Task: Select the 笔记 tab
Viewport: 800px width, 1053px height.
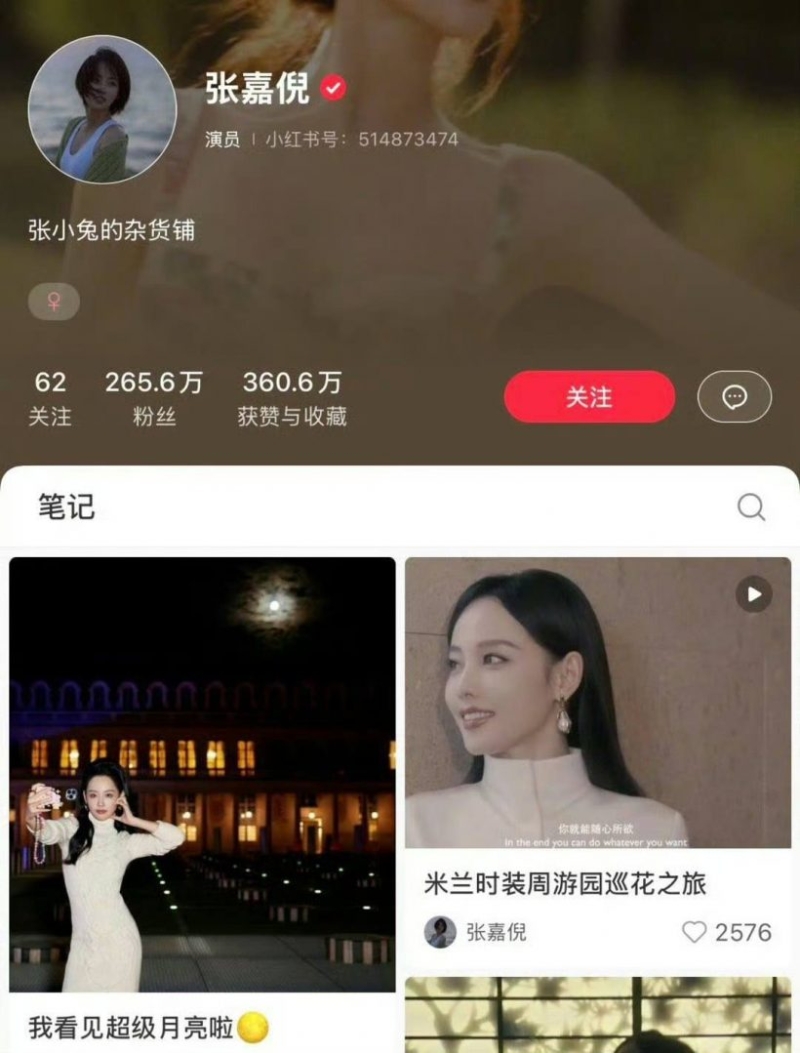Action: click(66, 507)
